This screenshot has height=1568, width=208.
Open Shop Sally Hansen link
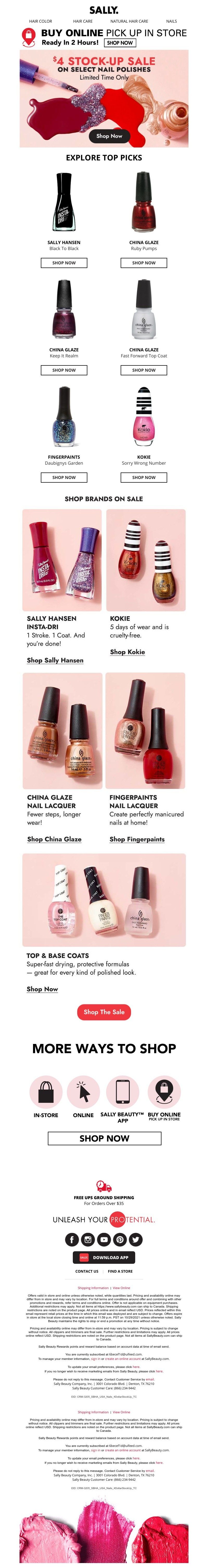[55, 661]
